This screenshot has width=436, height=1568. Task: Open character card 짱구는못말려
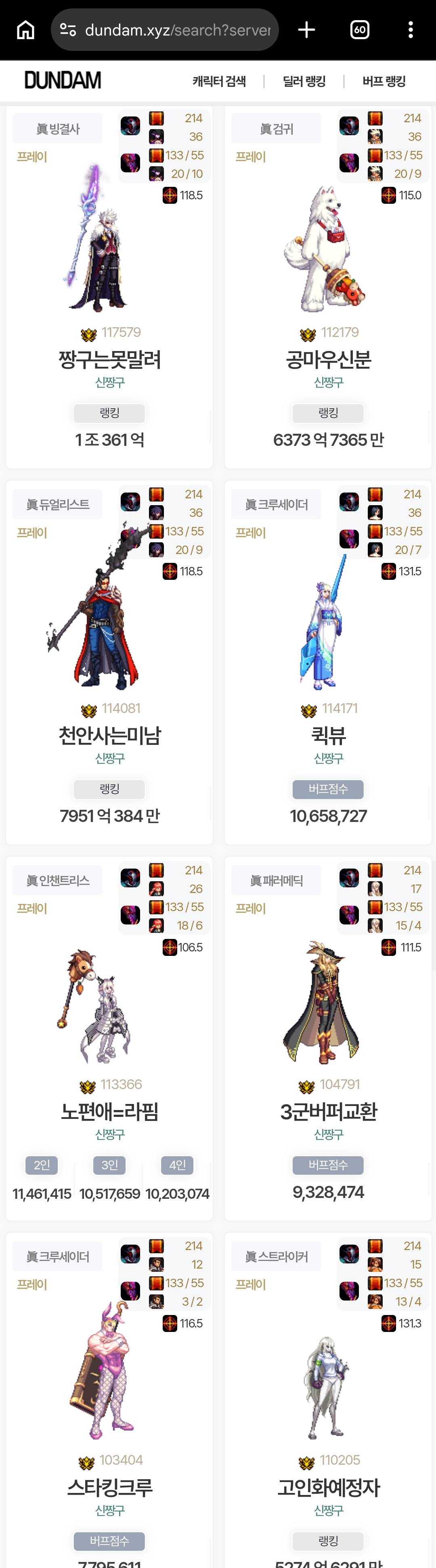tap(110, 360)
